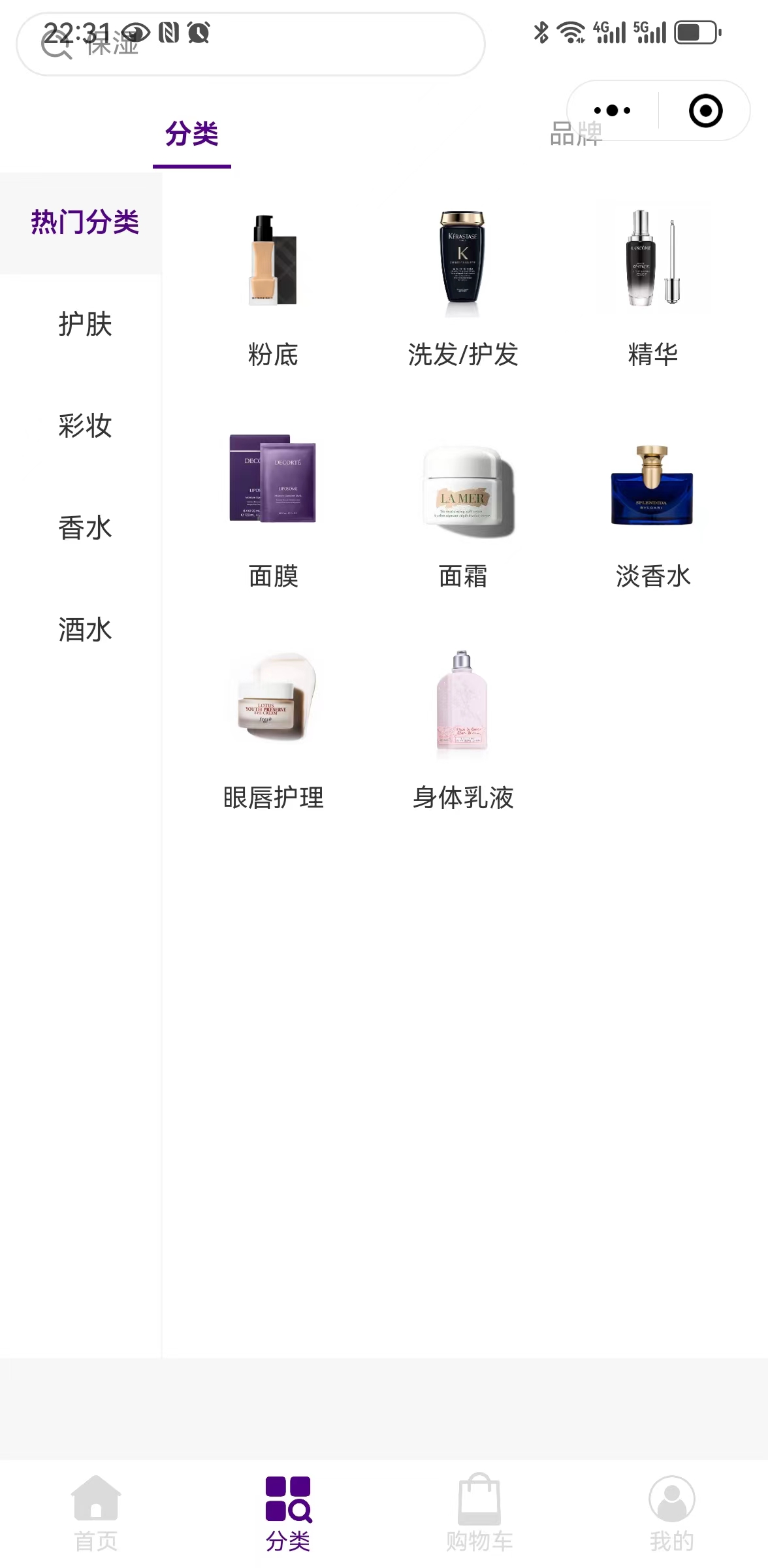
Task: Open the 彩妆 category
Action: [84, 426]
